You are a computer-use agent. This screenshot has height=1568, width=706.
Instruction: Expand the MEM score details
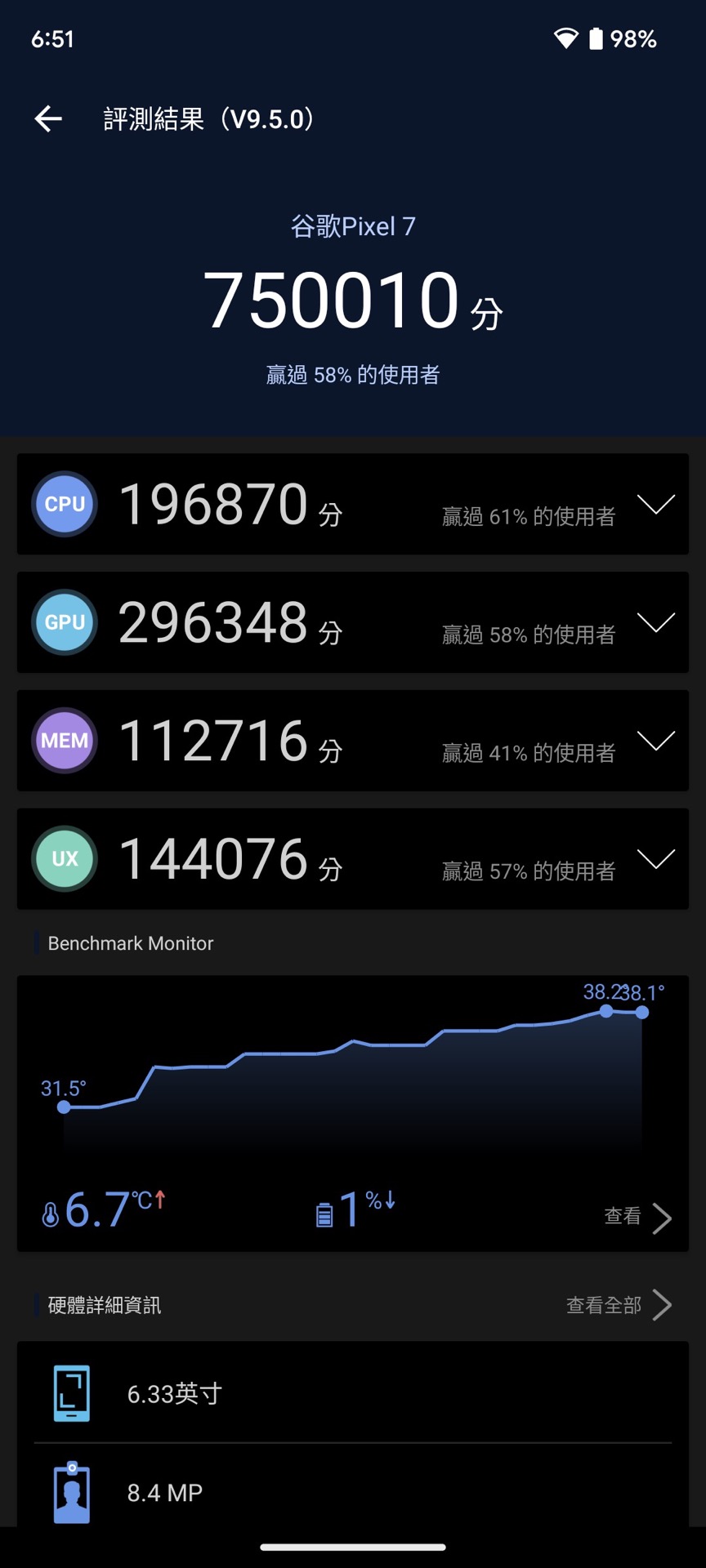tap(655, 741)
